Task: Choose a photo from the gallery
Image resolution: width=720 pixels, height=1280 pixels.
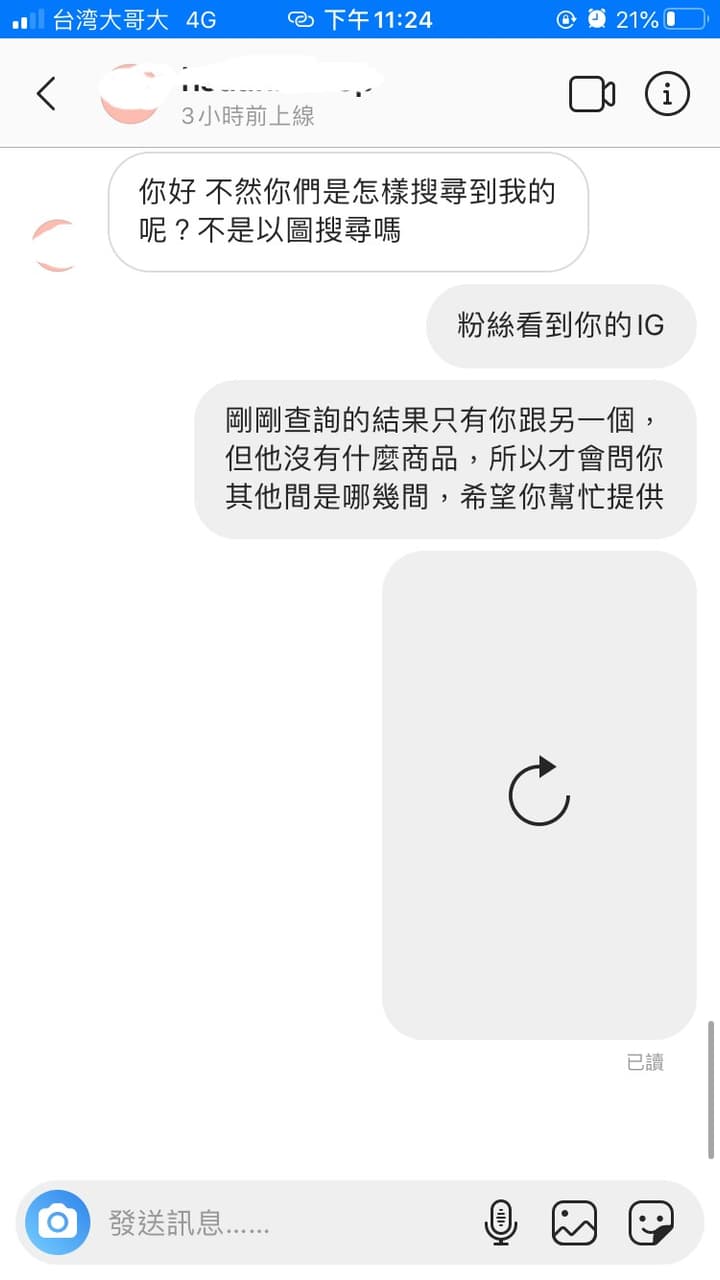Action: [575, 1222]
